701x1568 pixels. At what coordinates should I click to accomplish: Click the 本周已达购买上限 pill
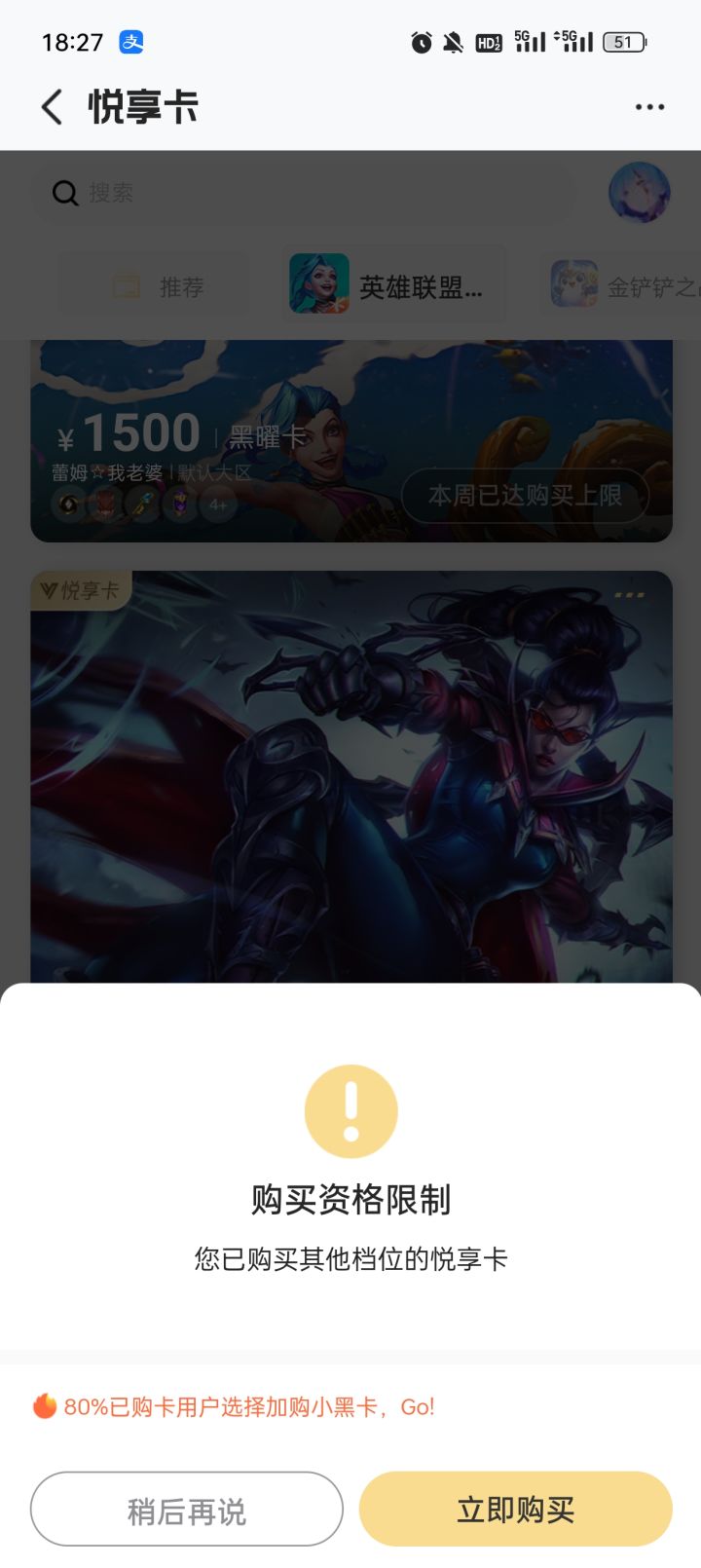pyautogui.click(x=525, y=497)
